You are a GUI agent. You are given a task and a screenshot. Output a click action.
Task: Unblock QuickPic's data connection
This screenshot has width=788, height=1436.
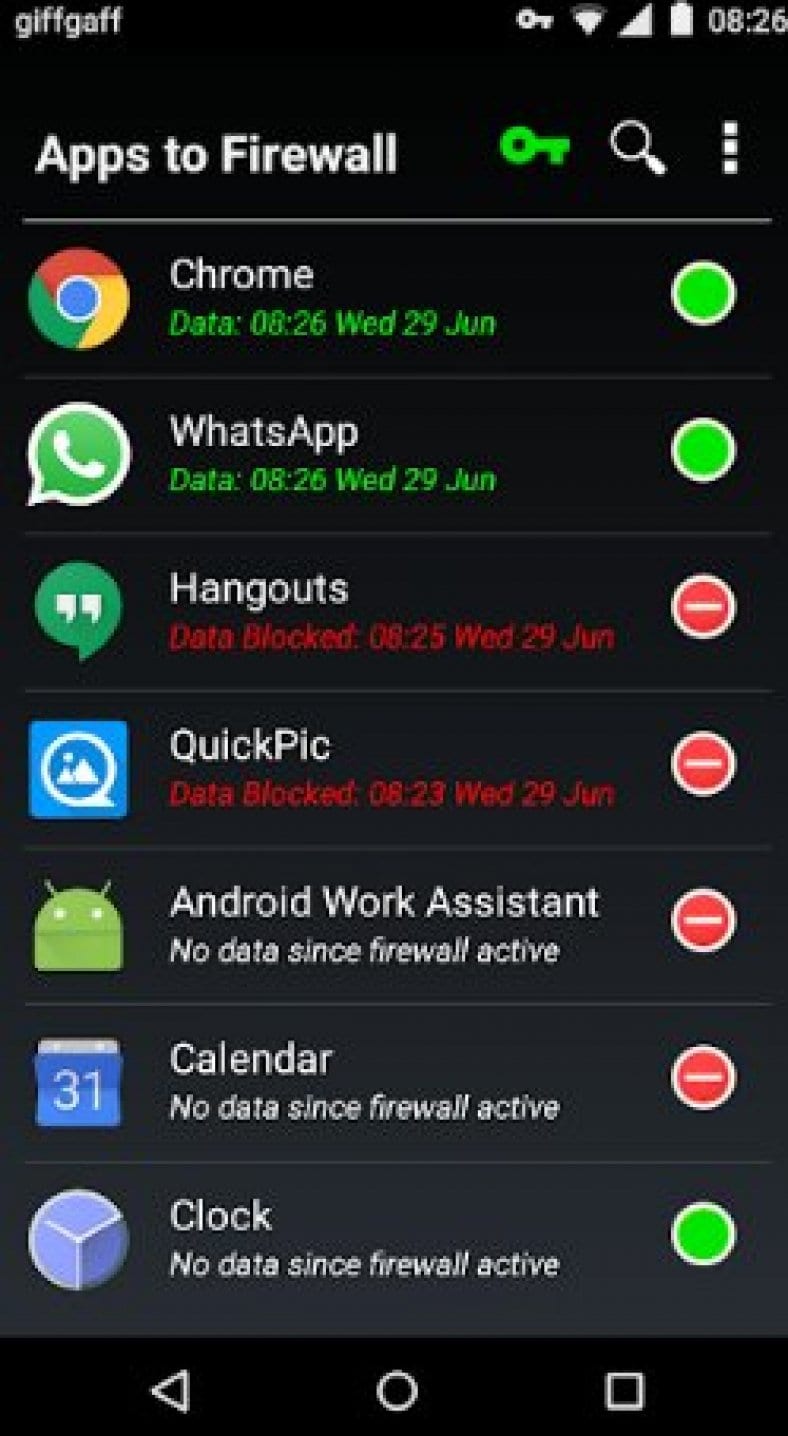(703, 765)
